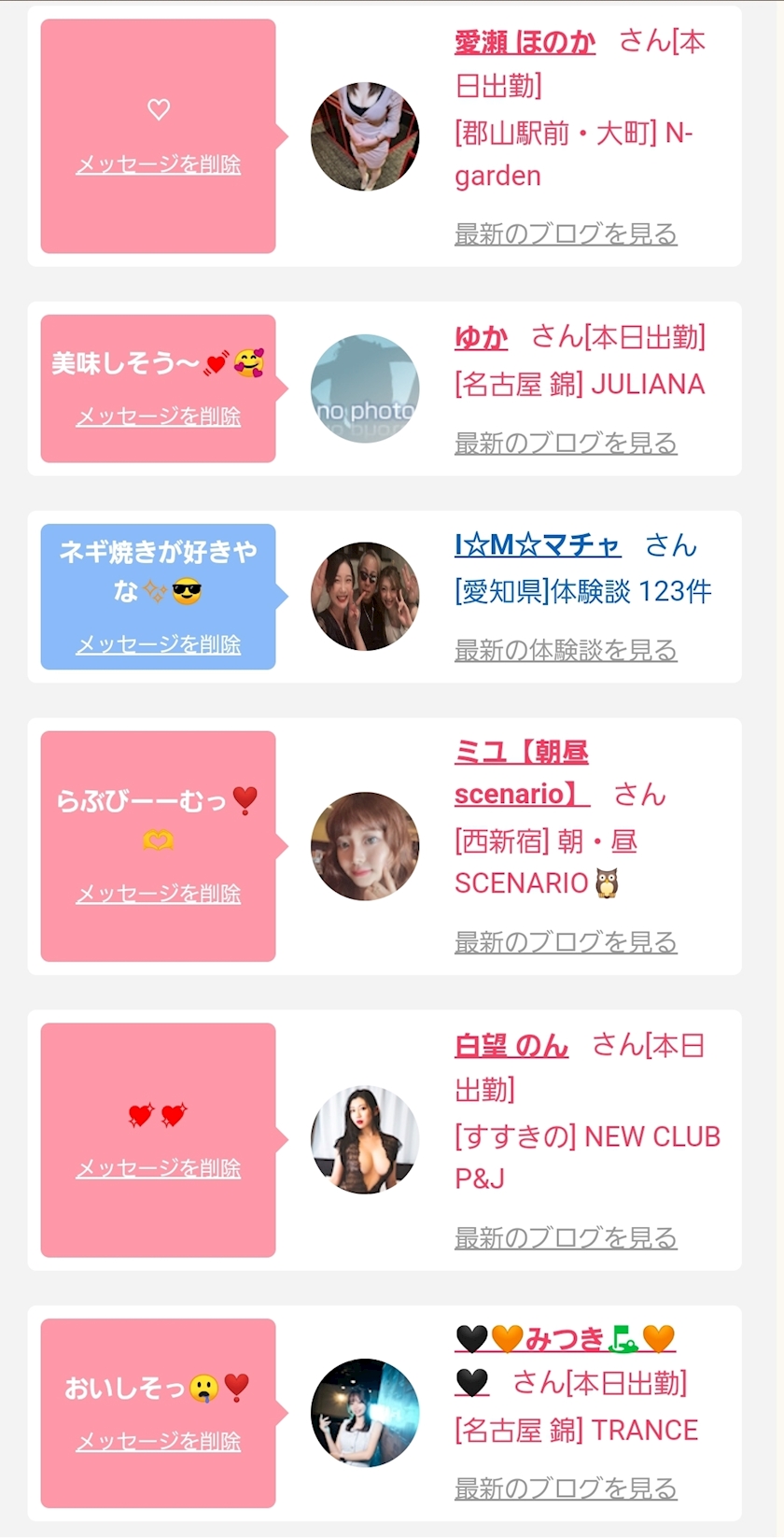Delete the 美味しそう message
Image resolution: width=784 pixels, height=1538 pixels.
pyautogui.click(x=158, y=416)
